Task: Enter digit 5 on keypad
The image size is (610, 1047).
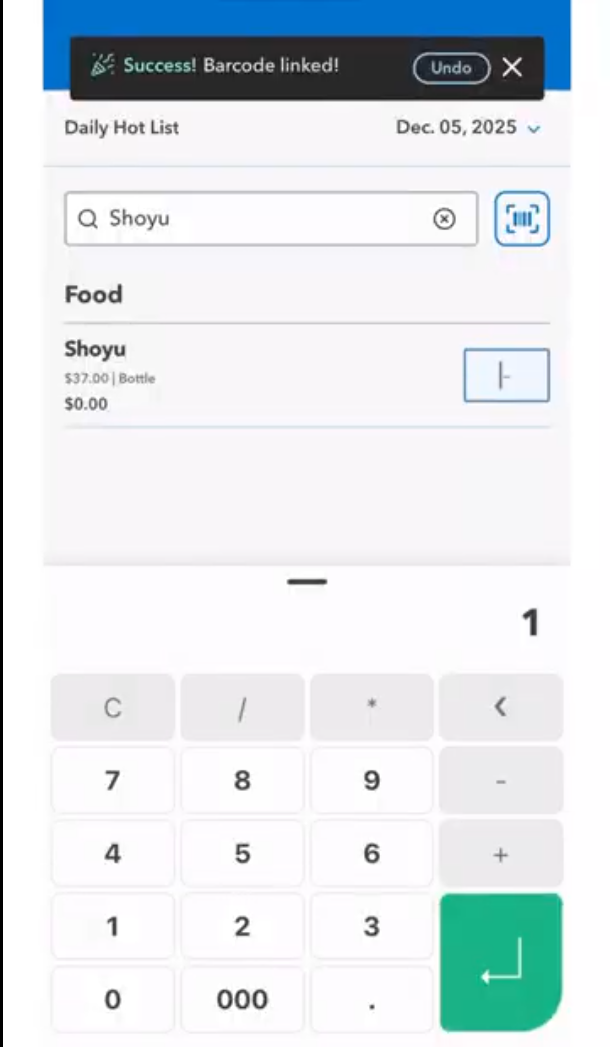Action: 242,854
